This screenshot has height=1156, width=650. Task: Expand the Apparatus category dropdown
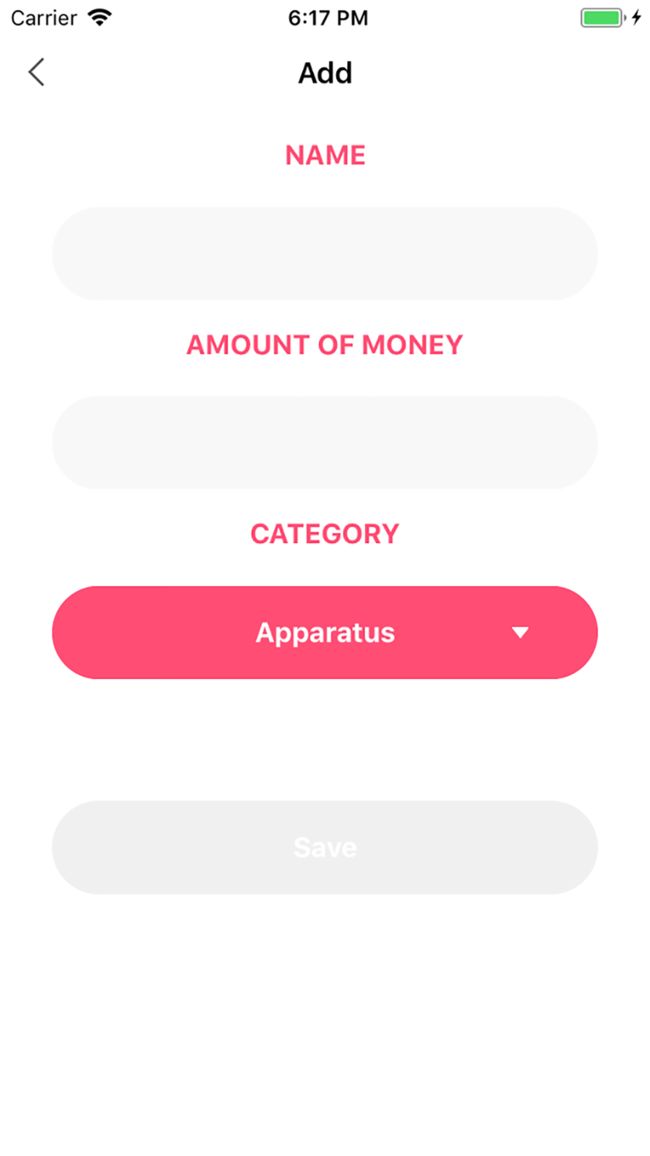click(x=325, y=633)
